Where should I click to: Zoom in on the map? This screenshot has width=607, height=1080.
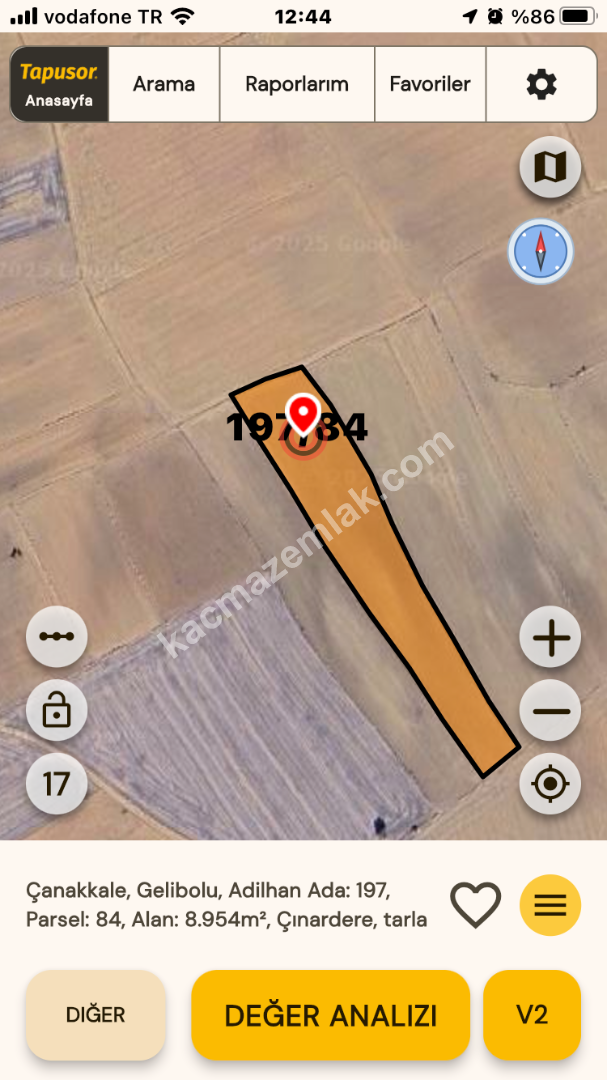pyautogui.click(x=551, y=637)
